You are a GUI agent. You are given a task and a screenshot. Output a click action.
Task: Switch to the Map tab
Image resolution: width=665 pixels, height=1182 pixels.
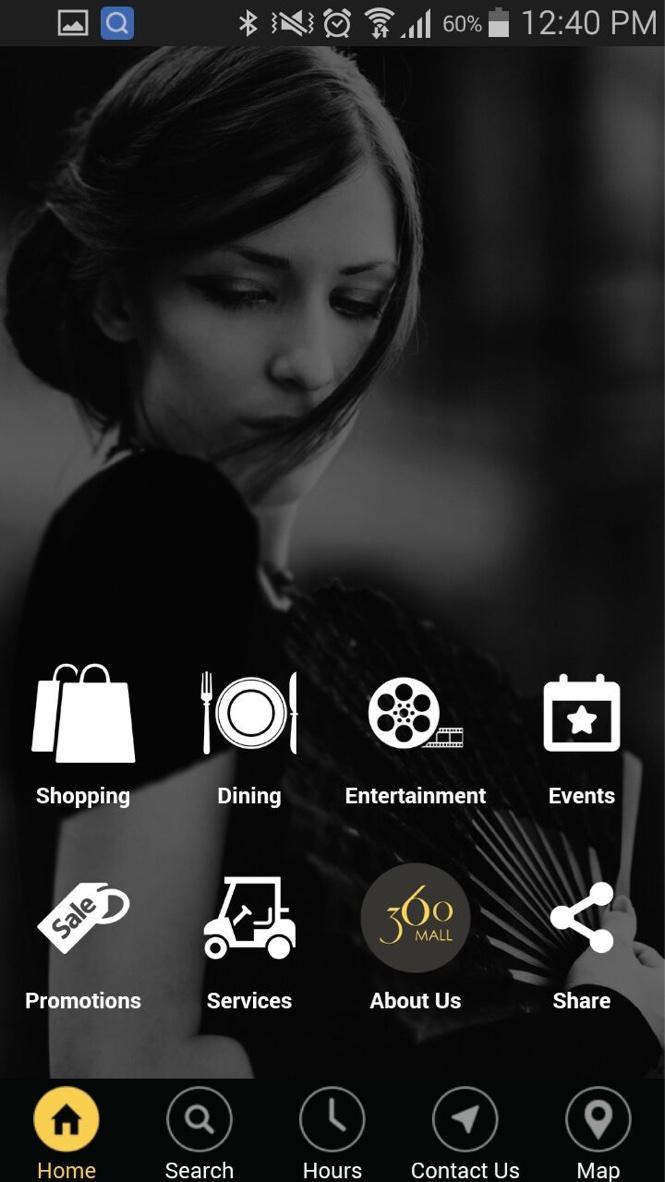(598, 1122)
